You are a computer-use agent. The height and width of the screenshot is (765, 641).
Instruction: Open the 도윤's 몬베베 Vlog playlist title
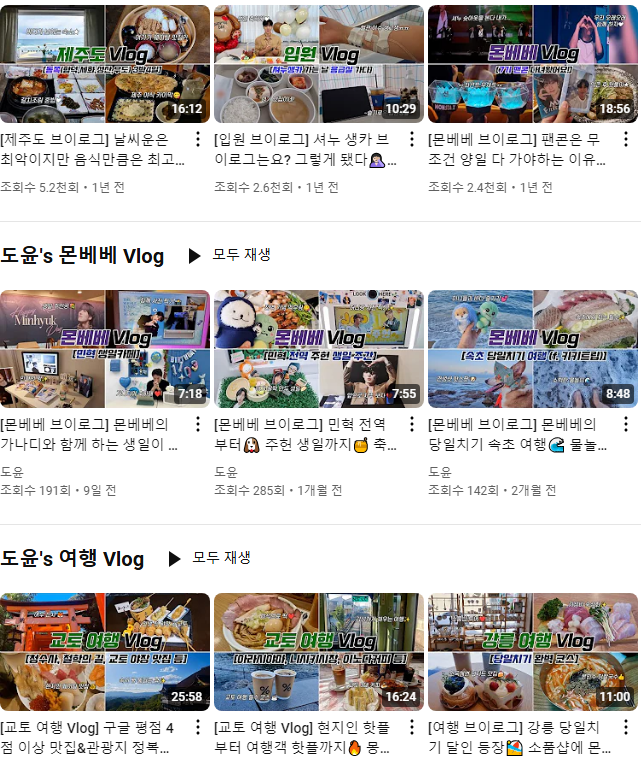coord(82,256)
